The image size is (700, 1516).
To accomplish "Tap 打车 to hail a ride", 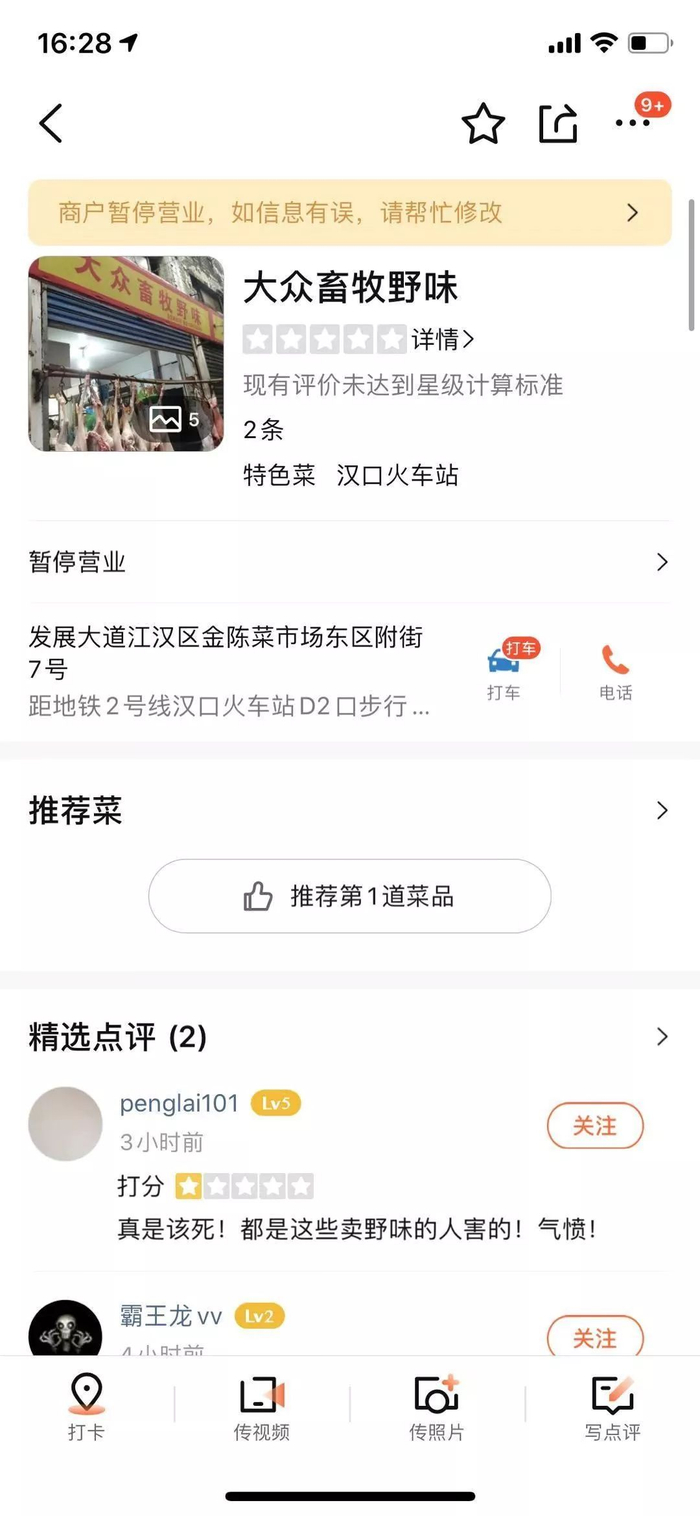I will [504, 672].
